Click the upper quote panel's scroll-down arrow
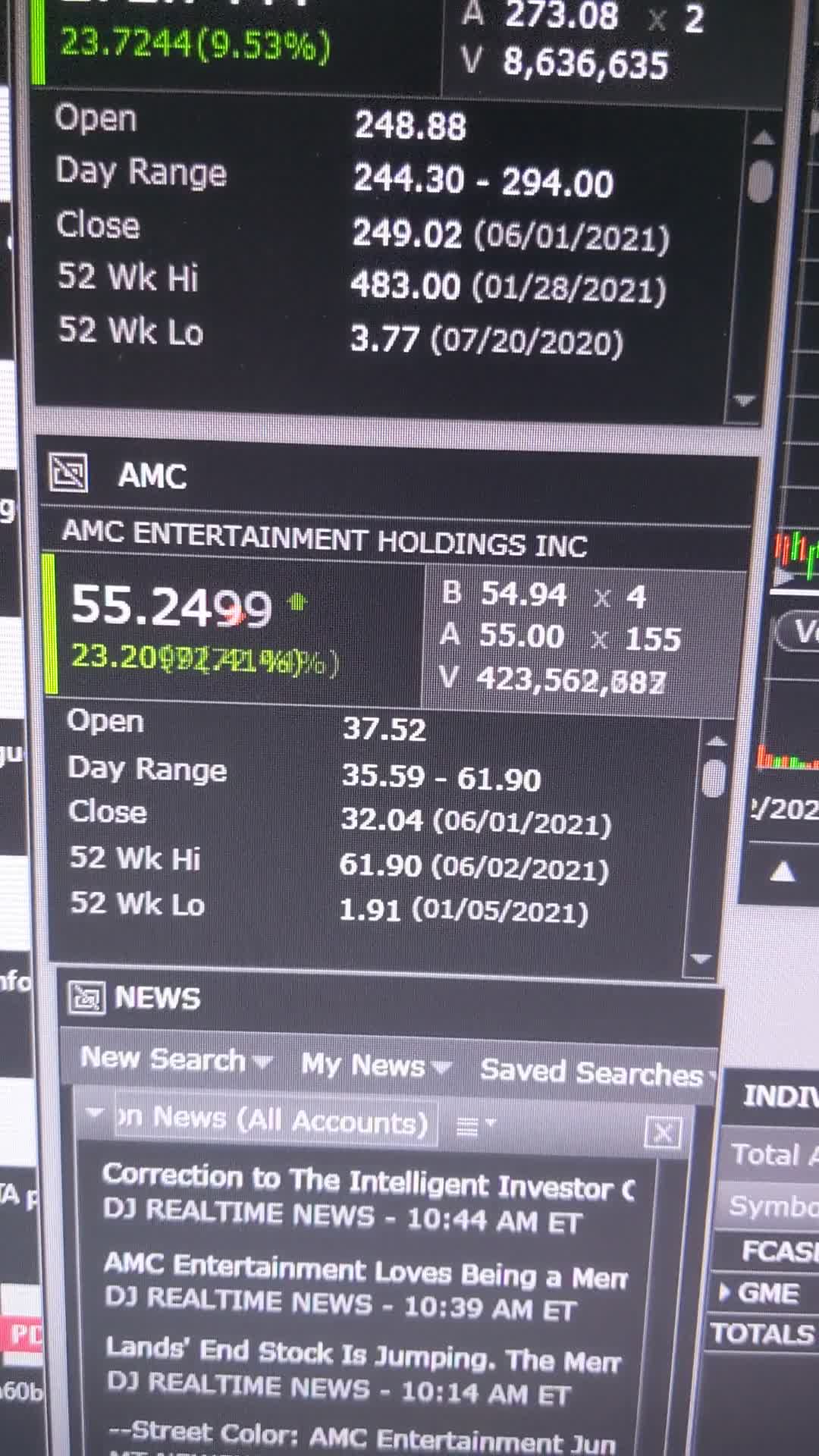Image resolution: width=819 pixels, height=1456 pixels. click(745, 400)
